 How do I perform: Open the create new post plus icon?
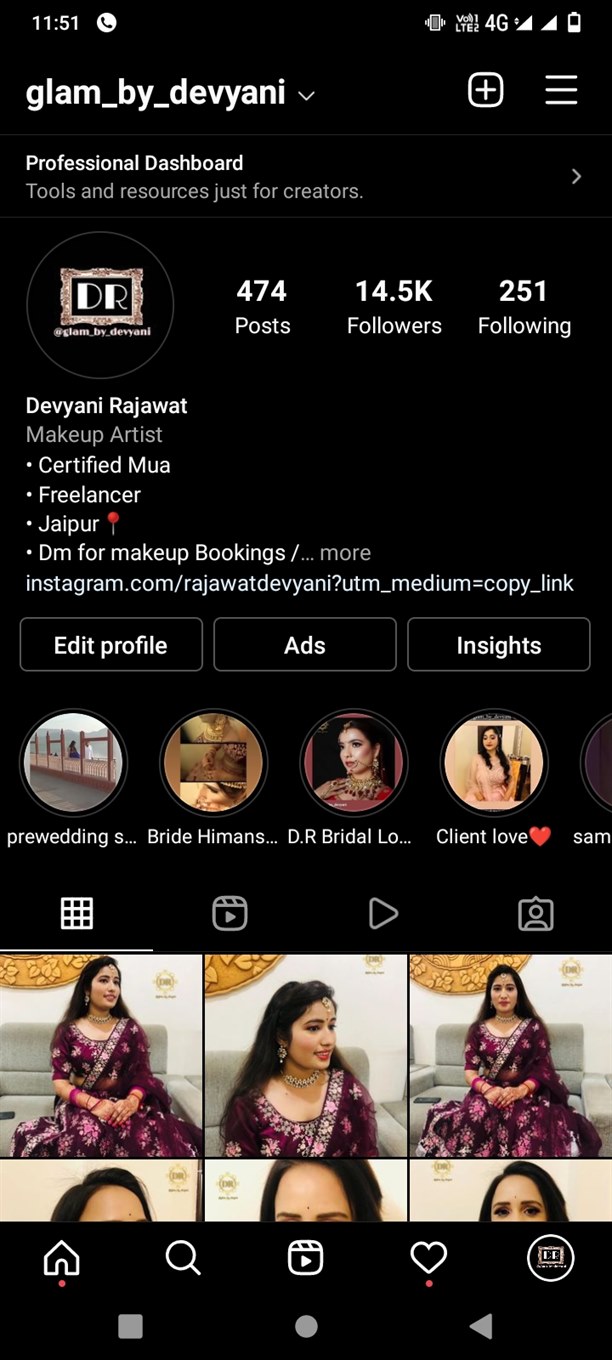(x=486, y=91)
